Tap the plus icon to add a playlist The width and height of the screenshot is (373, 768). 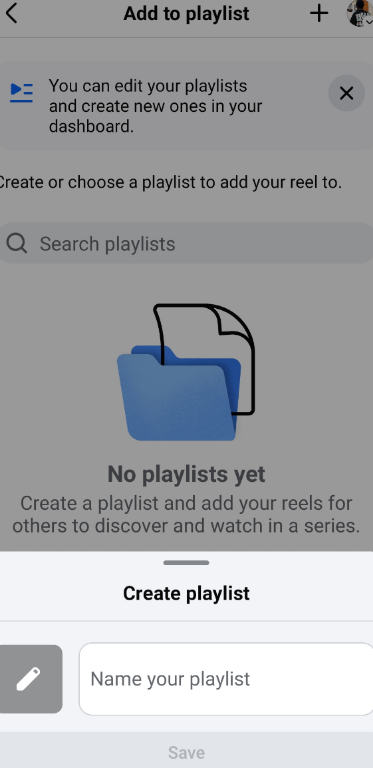[x=319, y=14]
